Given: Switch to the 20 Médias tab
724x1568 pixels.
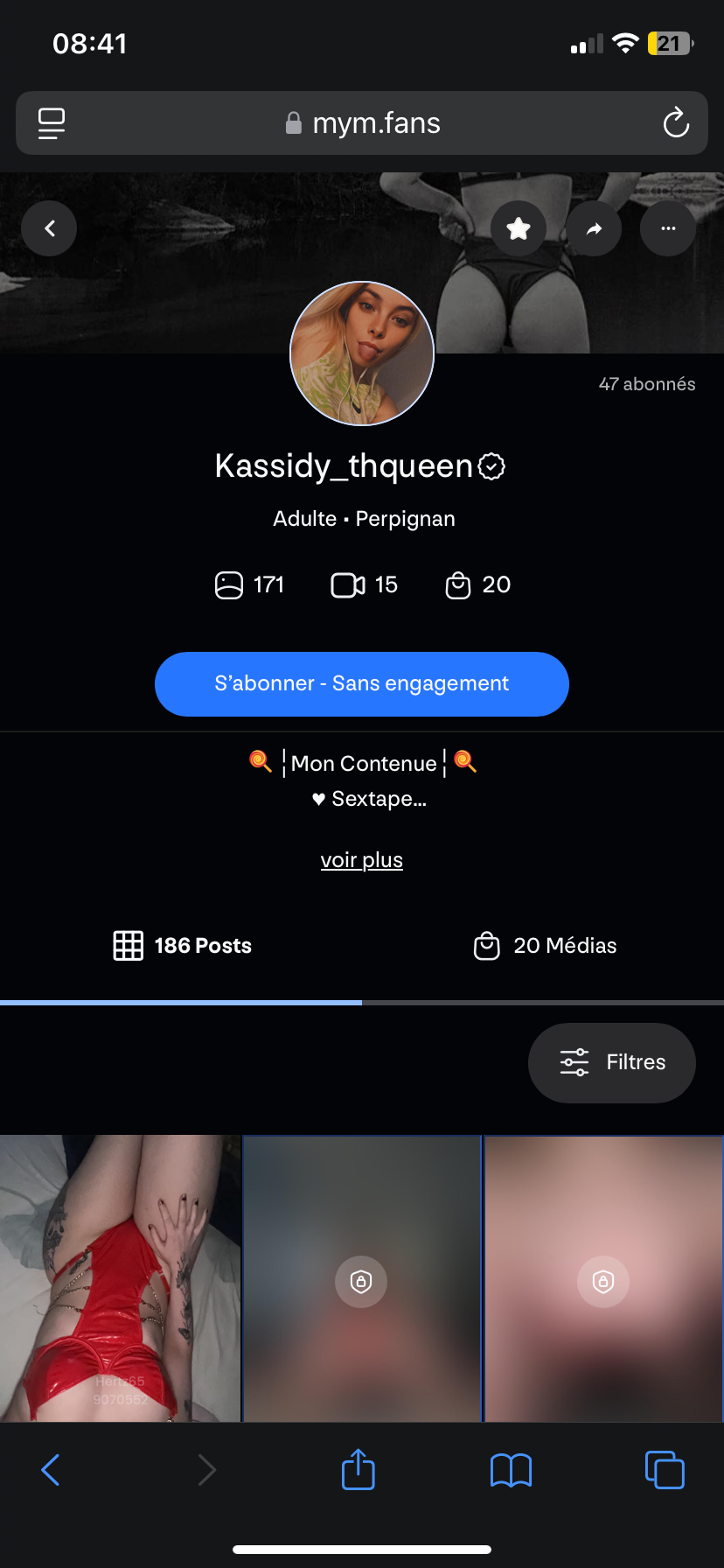Looking at the screenshot, I should point(545,946).
